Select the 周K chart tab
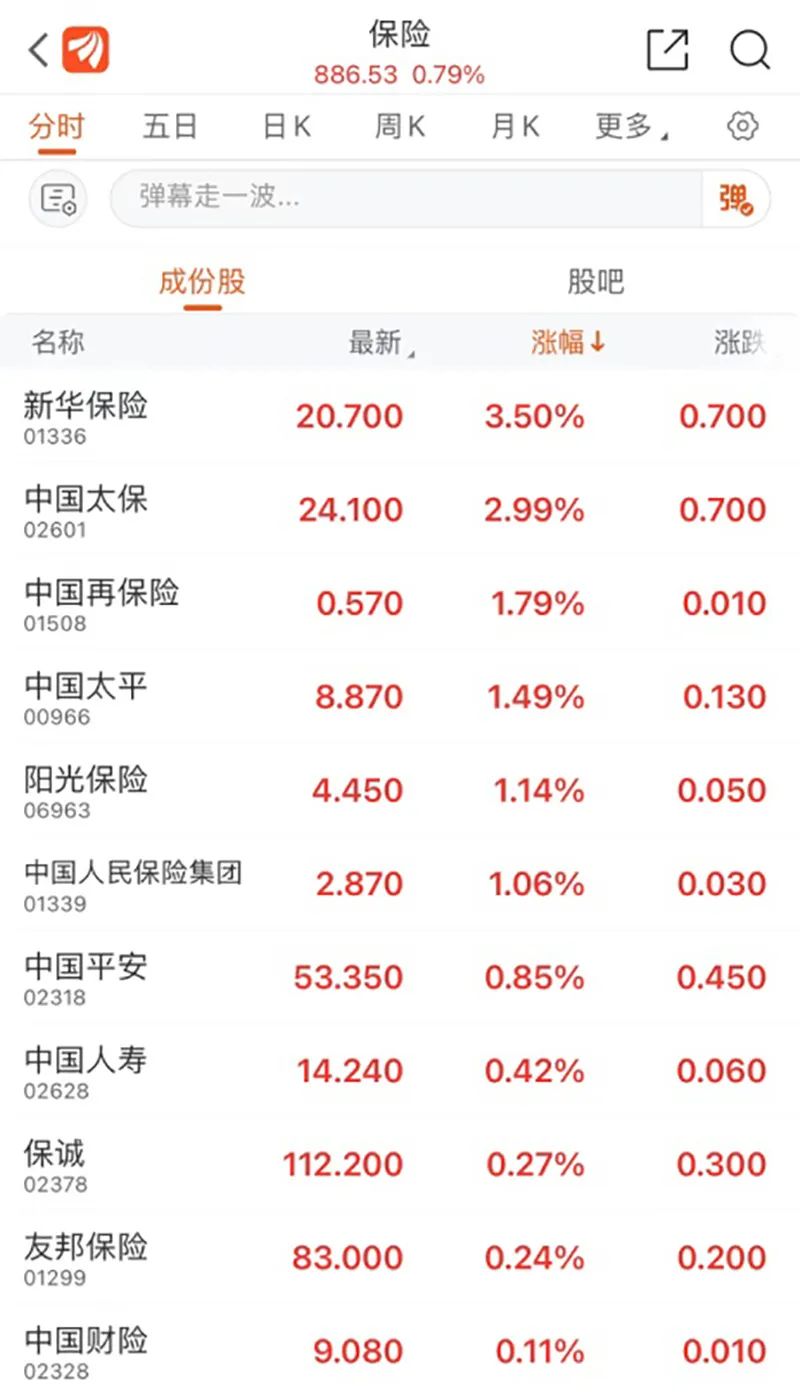This screenshot has height=1393, width=800. coord(400,127)
